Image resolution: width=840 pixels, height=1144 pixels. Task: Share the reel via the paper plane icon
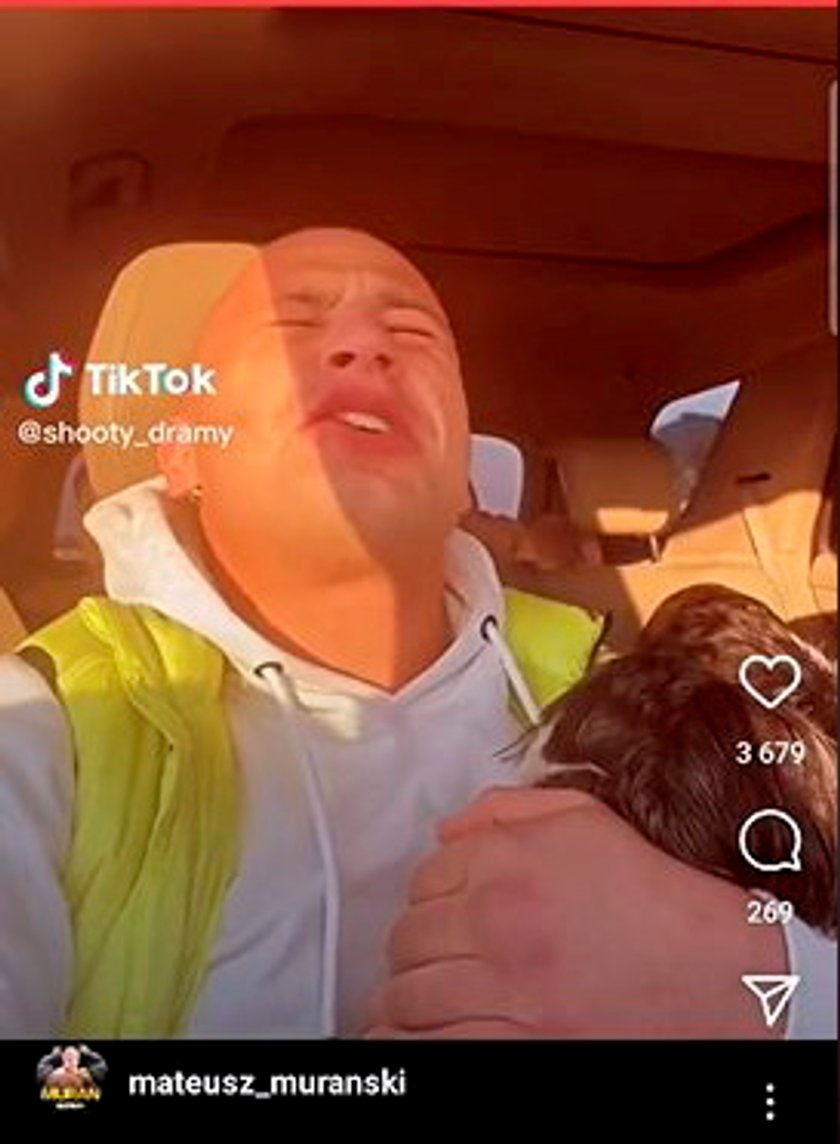tap(770, 997)
